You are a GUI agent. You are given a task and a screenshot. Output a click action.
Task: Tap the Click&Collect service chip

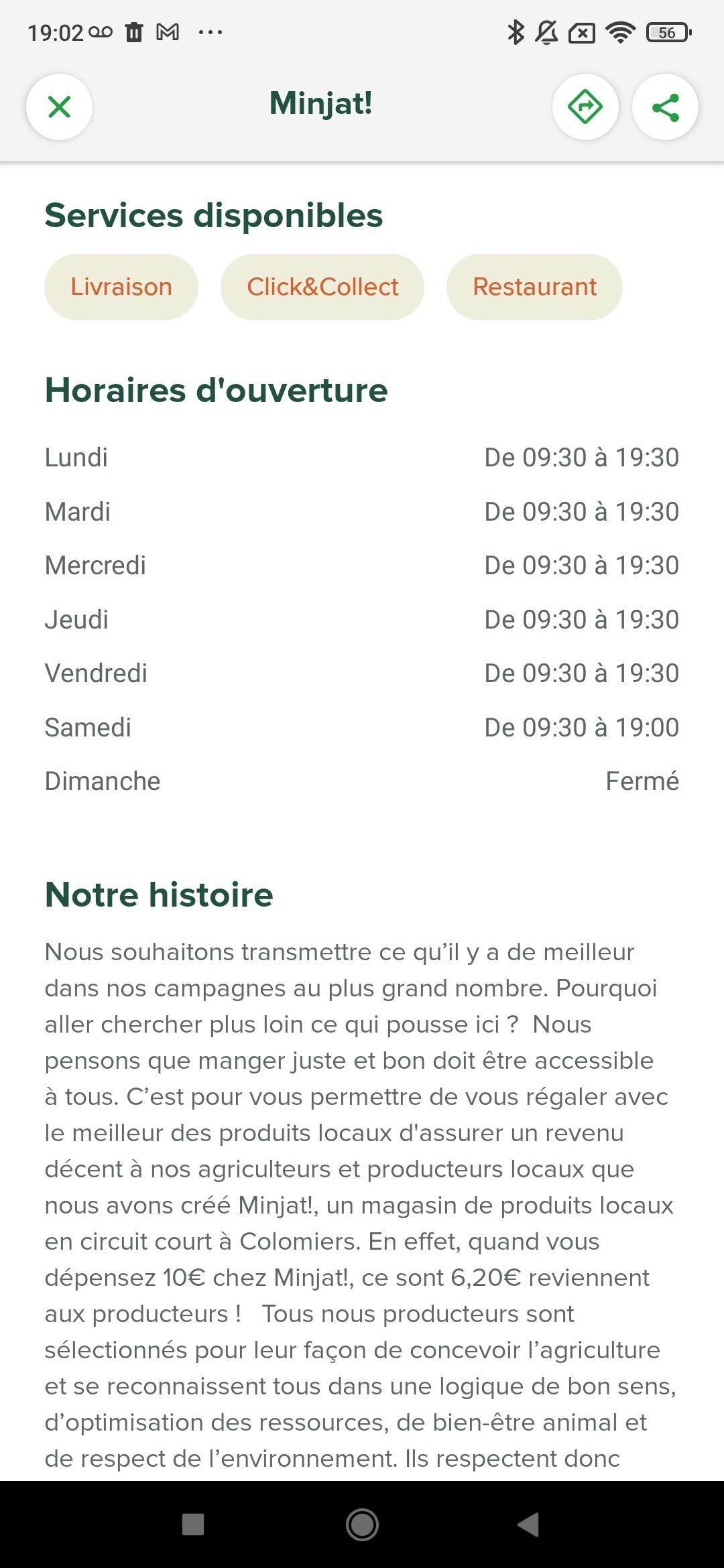coord(322,287)
